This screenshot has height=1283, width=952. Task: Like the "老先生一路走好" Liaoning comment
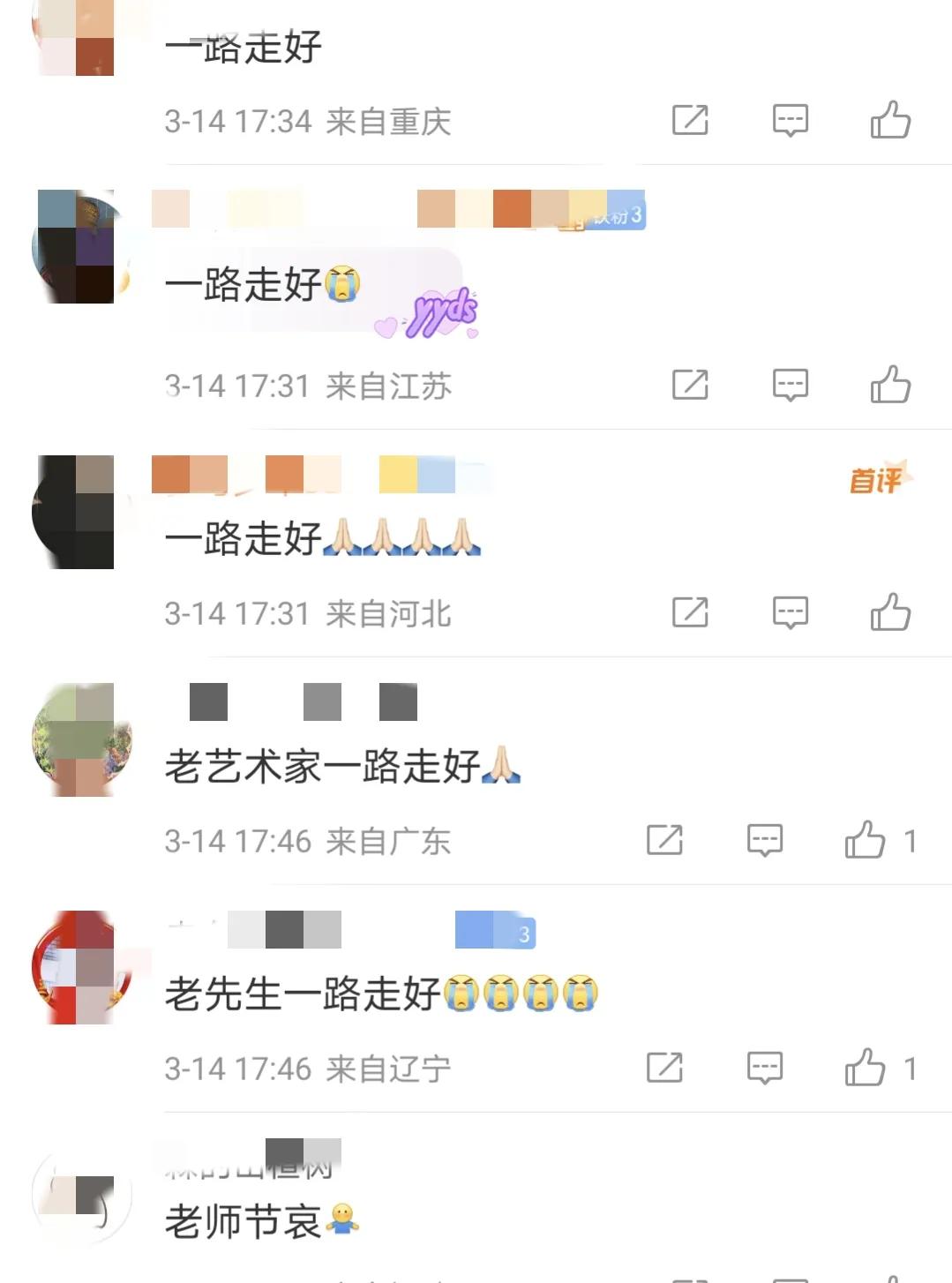[x=867, y=1067]
